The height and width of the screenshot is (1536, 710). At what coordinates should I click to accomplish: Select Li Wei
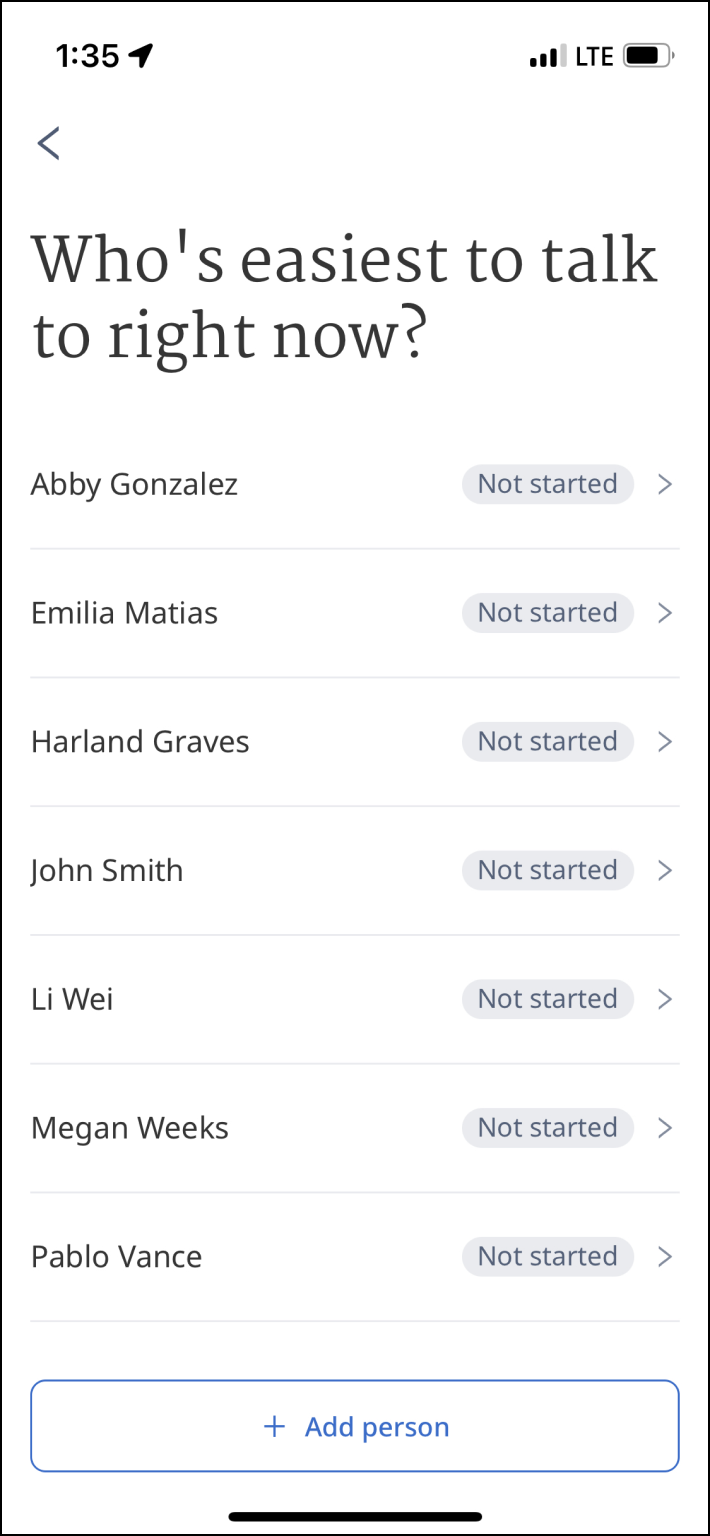(x=354, y=999)
